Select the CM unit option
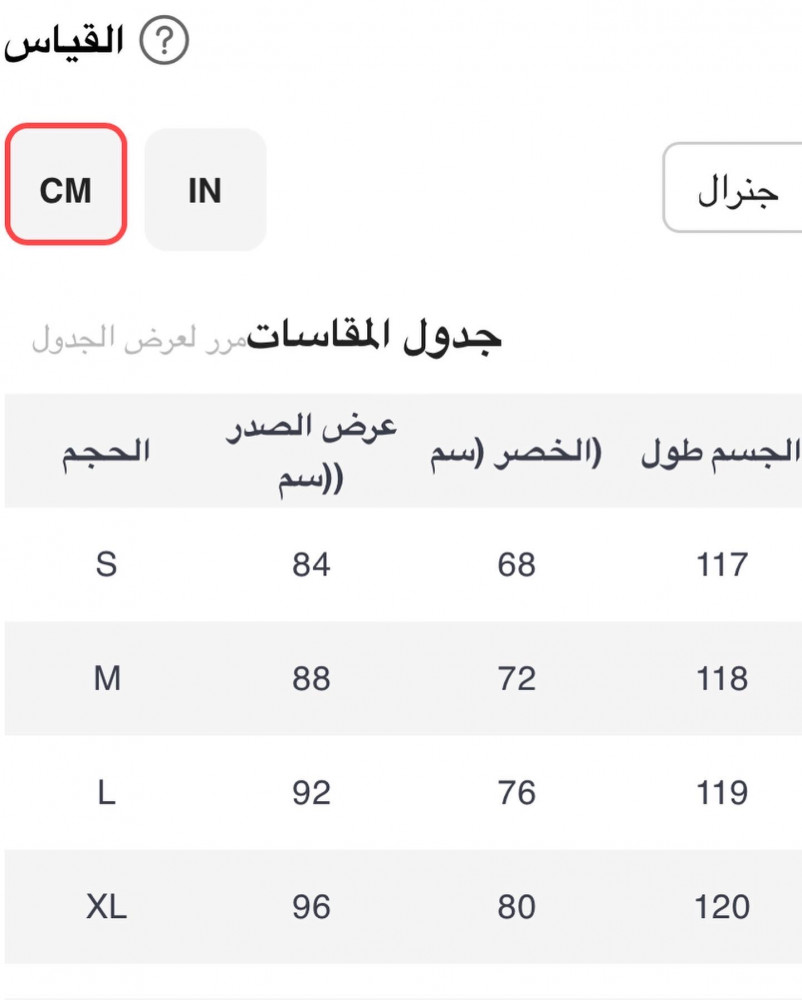Screen dimensions: 802x1000 coord(66,186)
